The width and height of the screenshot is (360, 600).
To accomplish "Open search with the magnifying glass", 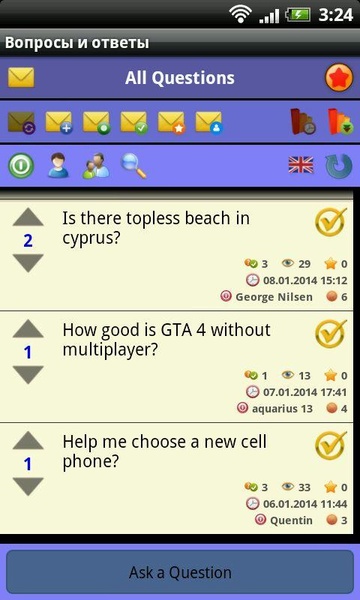I will coord(134,166).
